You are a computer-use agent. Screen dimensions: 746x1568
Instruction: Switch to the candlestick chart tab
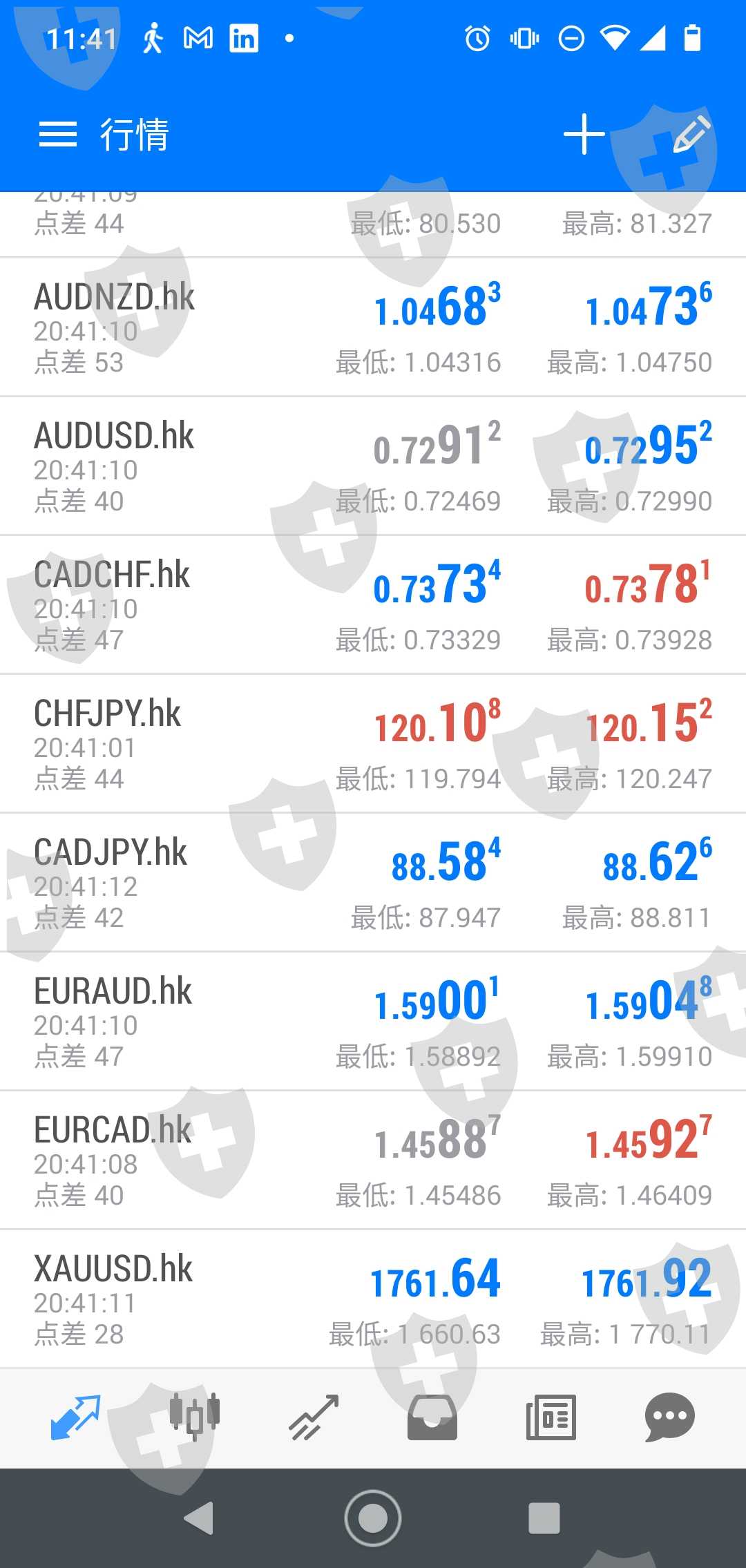tap(195, 1416)
